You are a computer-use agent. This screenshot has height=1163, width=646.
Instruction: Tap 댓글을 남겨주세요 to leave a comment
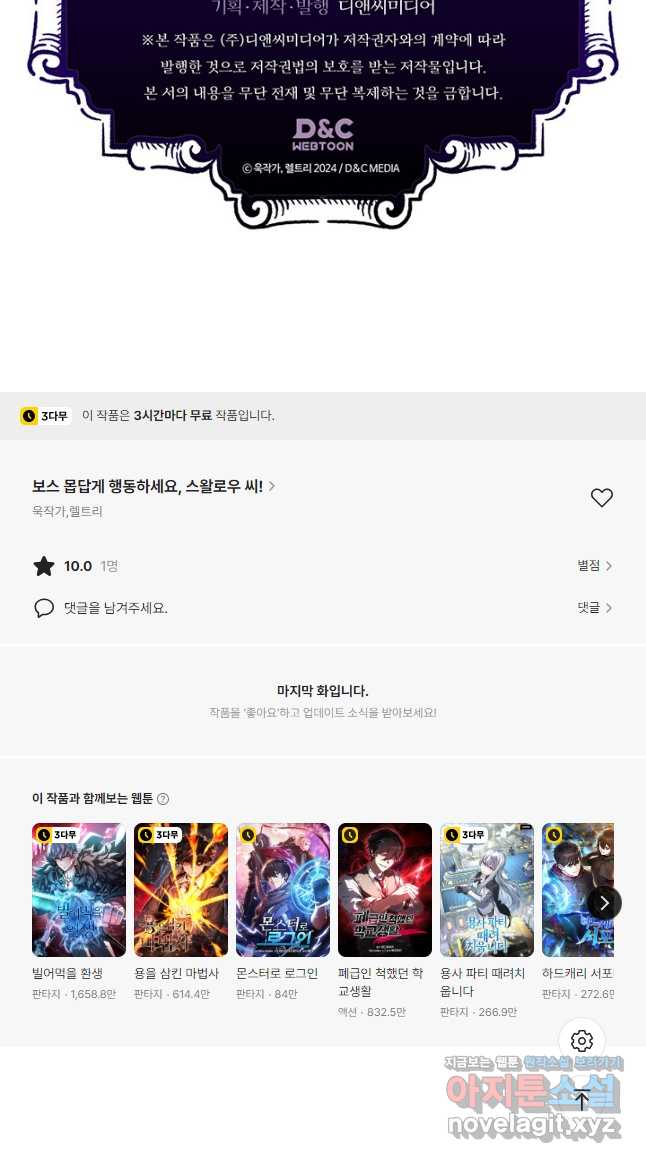[x=115, y=608]
